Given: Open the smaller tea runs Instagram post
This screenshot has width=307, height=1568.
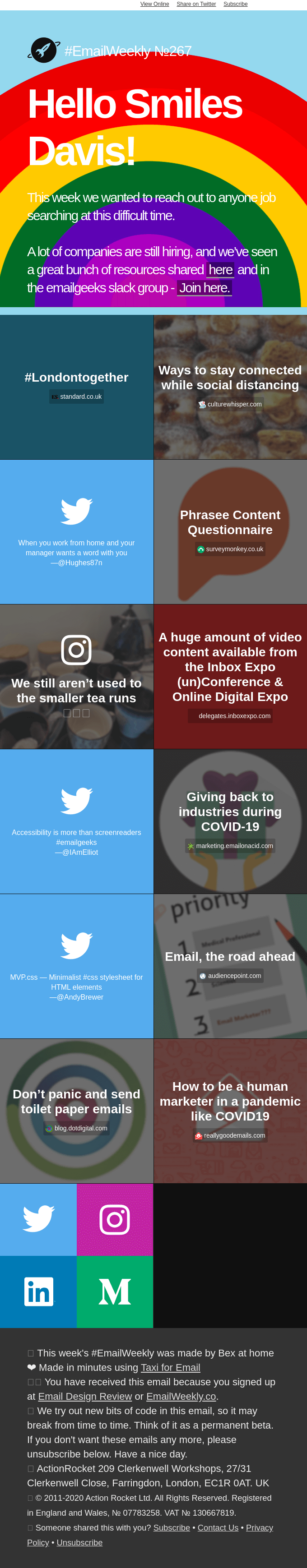Looking at the screenshot, I should (x=77, y=676).
